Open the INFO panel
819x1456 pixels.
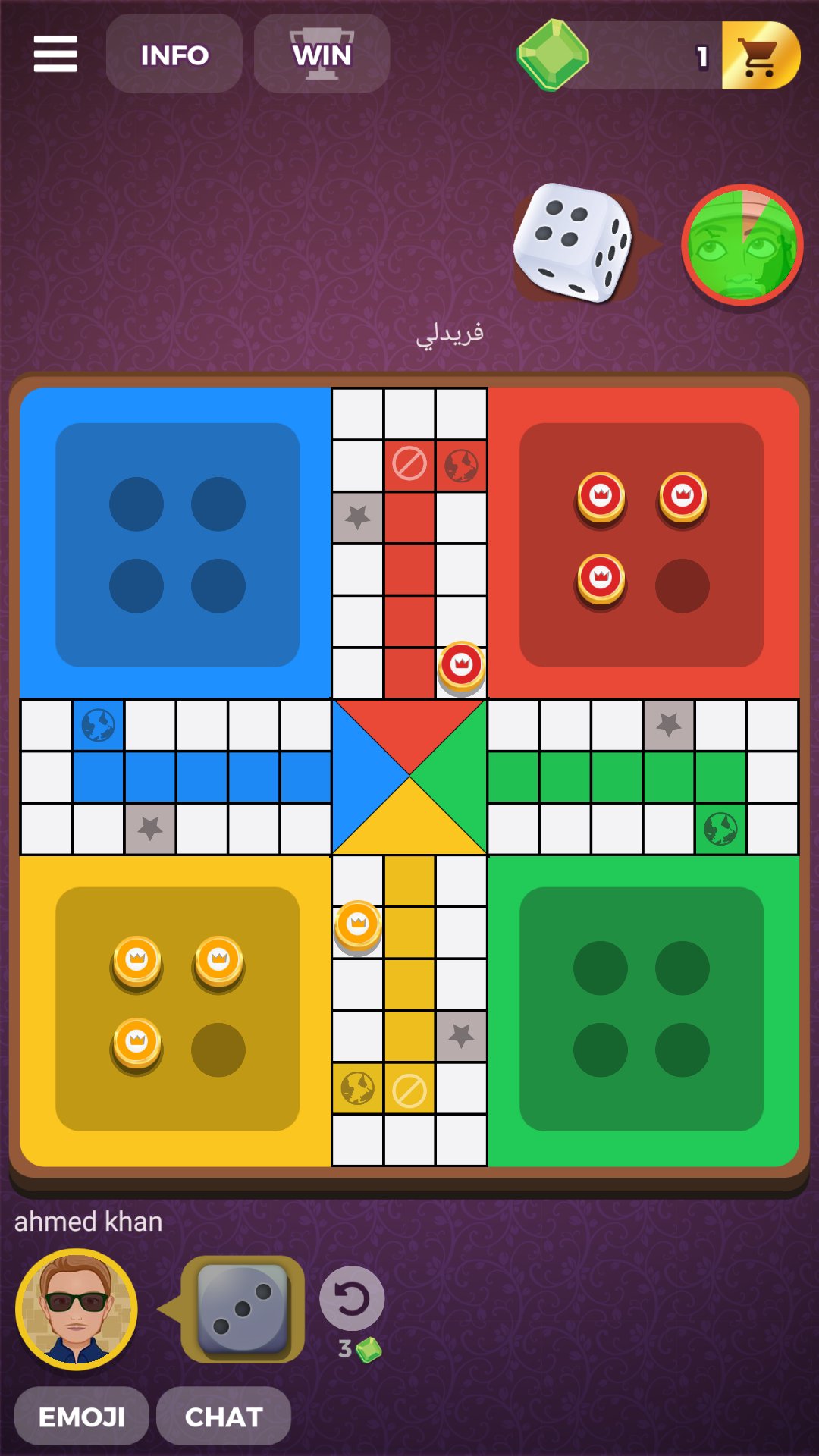point(174,55)
